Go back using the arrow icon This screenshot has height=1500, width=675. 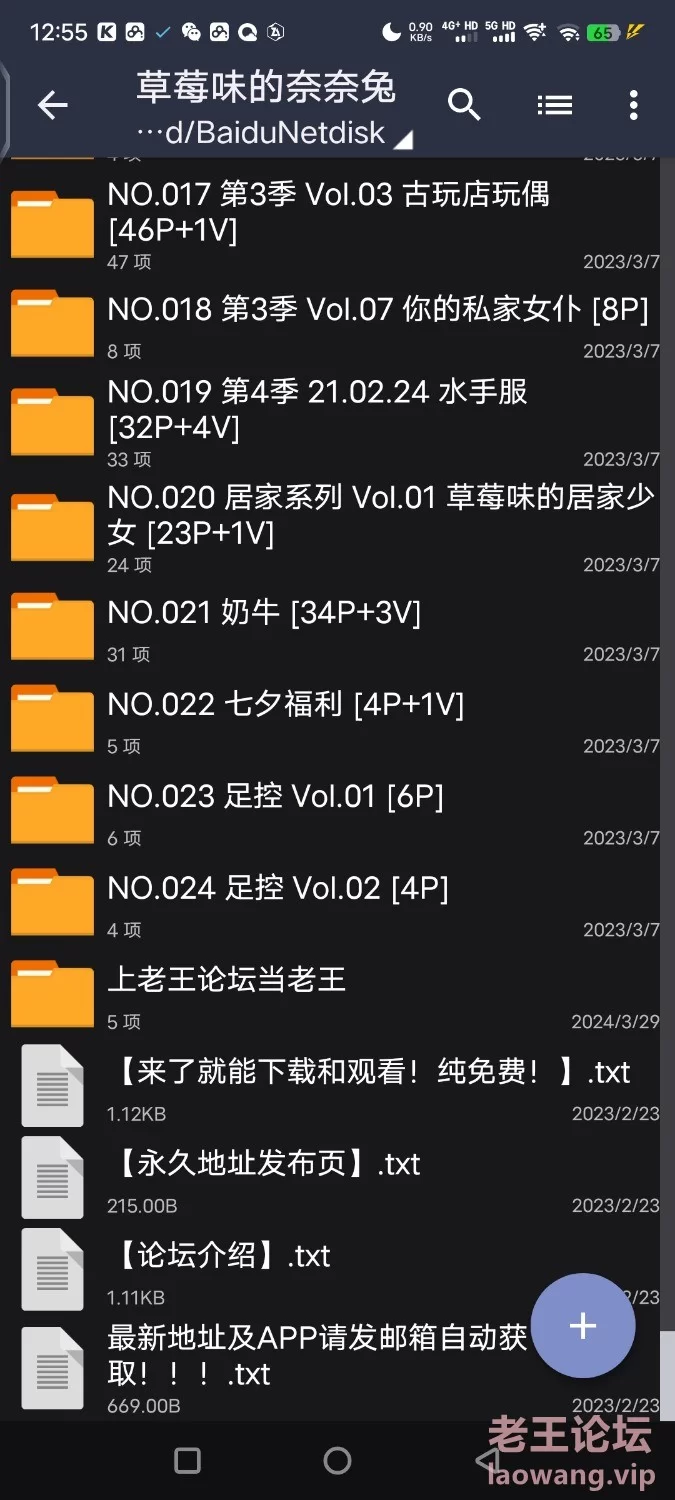(x=52, y=106)
